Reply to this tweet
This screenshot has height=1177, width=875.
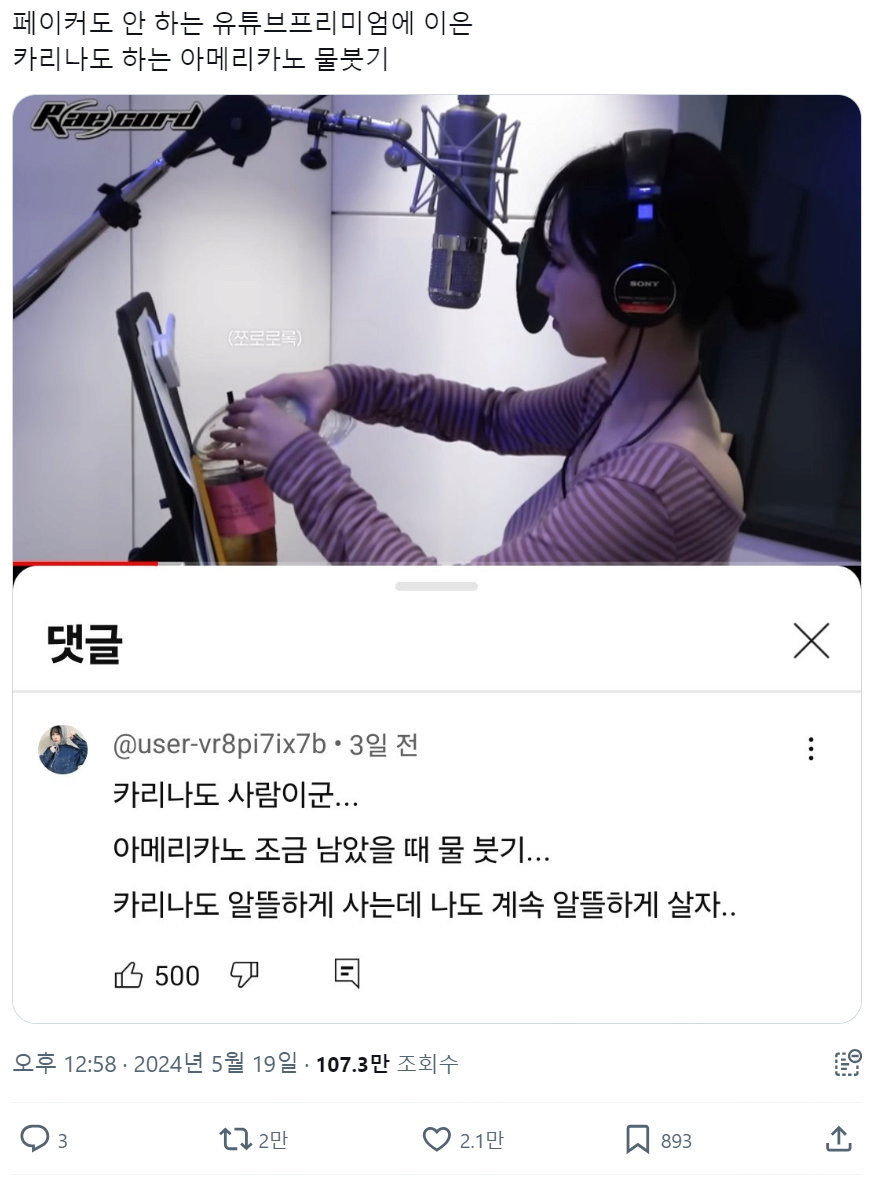click(x=36, y=1138)
